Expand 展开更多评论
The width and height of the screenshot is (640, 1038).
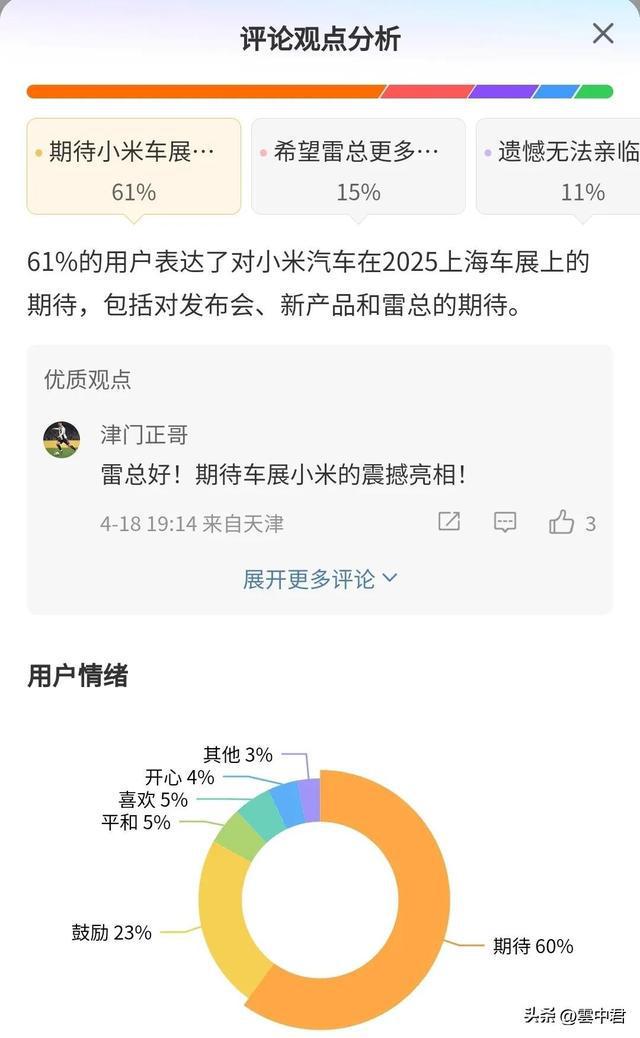[320, 578]
